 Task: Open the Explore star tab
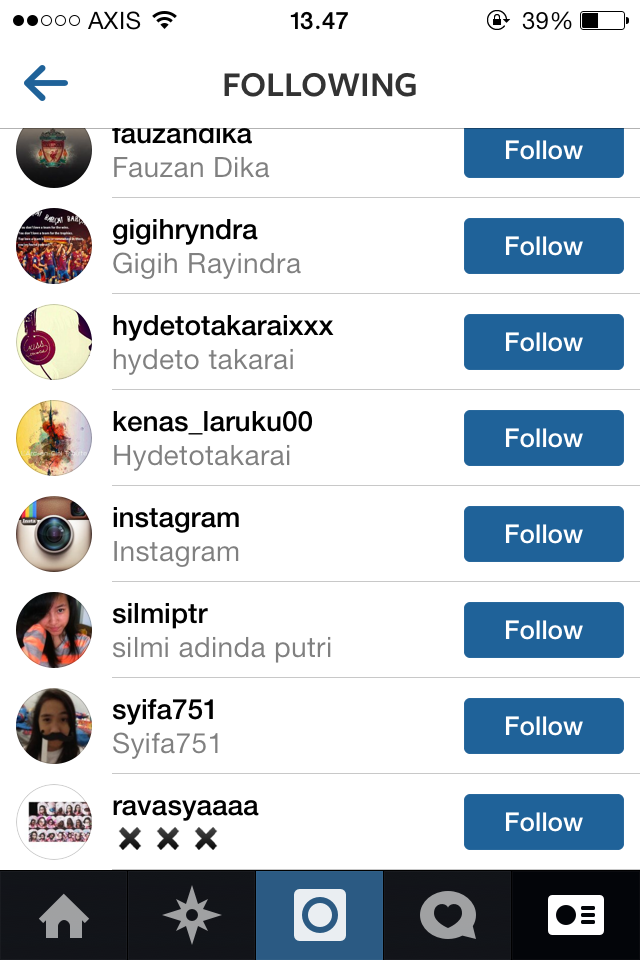pyautogui.click(x=191, y=915)
